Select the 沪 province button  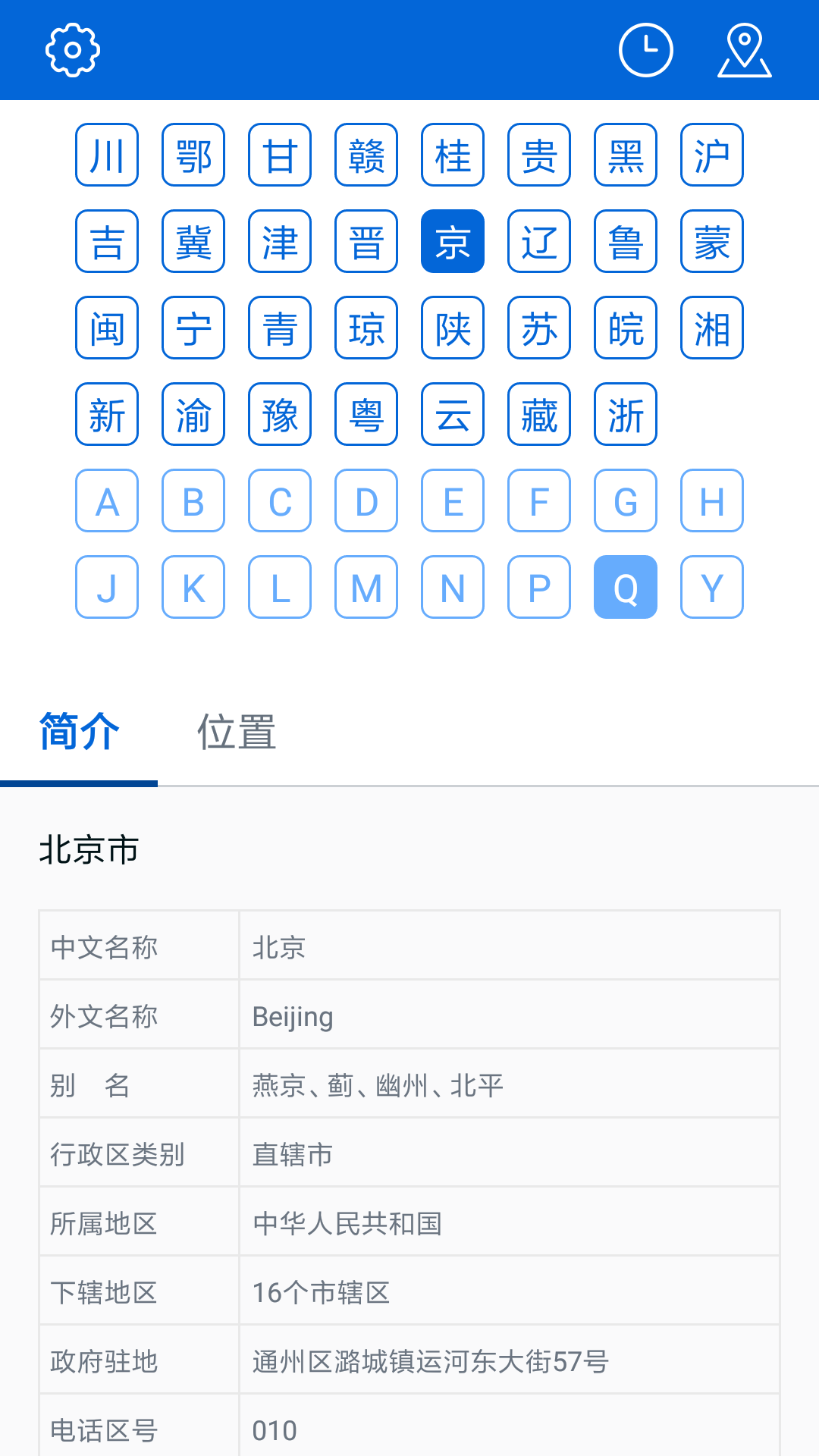pyautogui.click(x=711, y=155)
